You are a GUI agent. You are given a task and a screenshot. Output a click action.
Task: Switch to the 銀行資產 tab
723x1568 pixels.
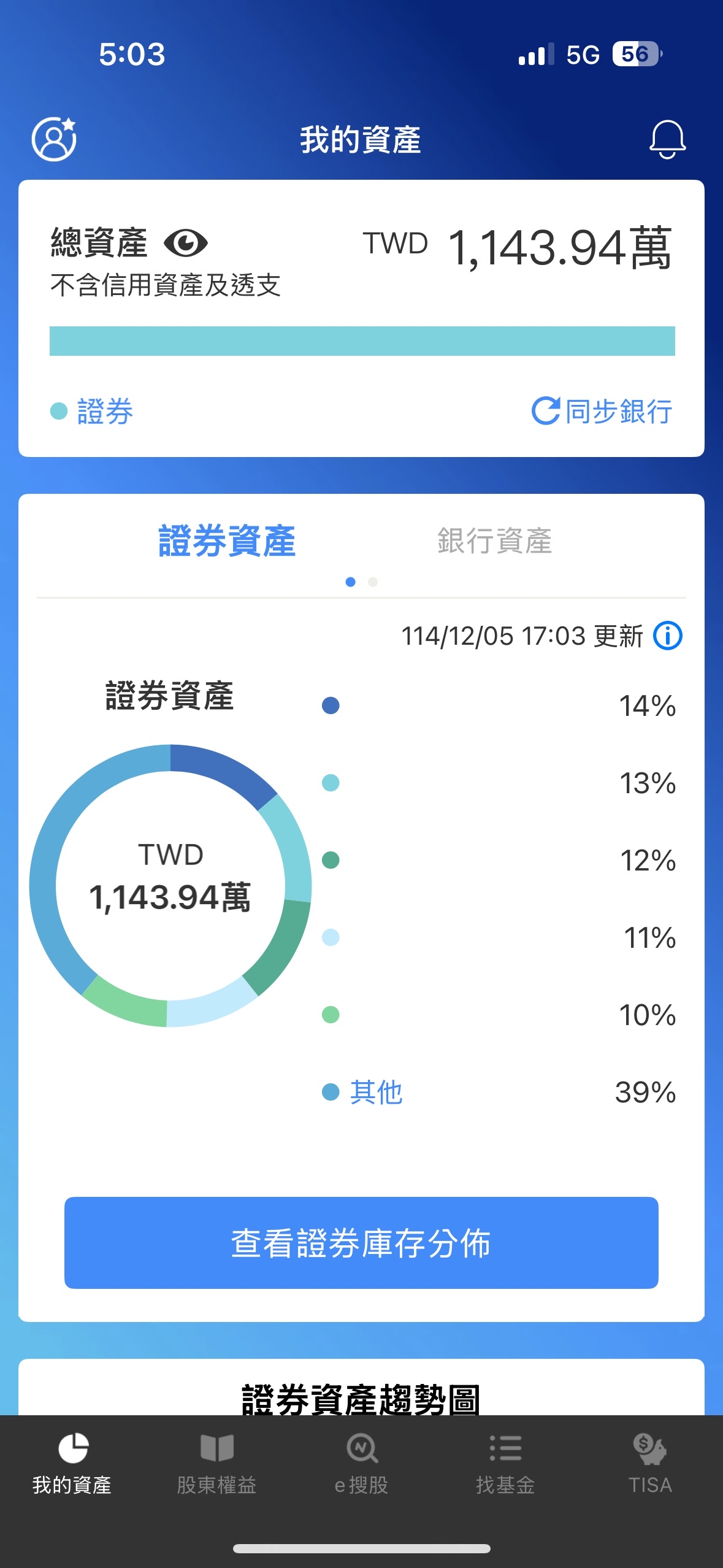click(x=494, y=541)
